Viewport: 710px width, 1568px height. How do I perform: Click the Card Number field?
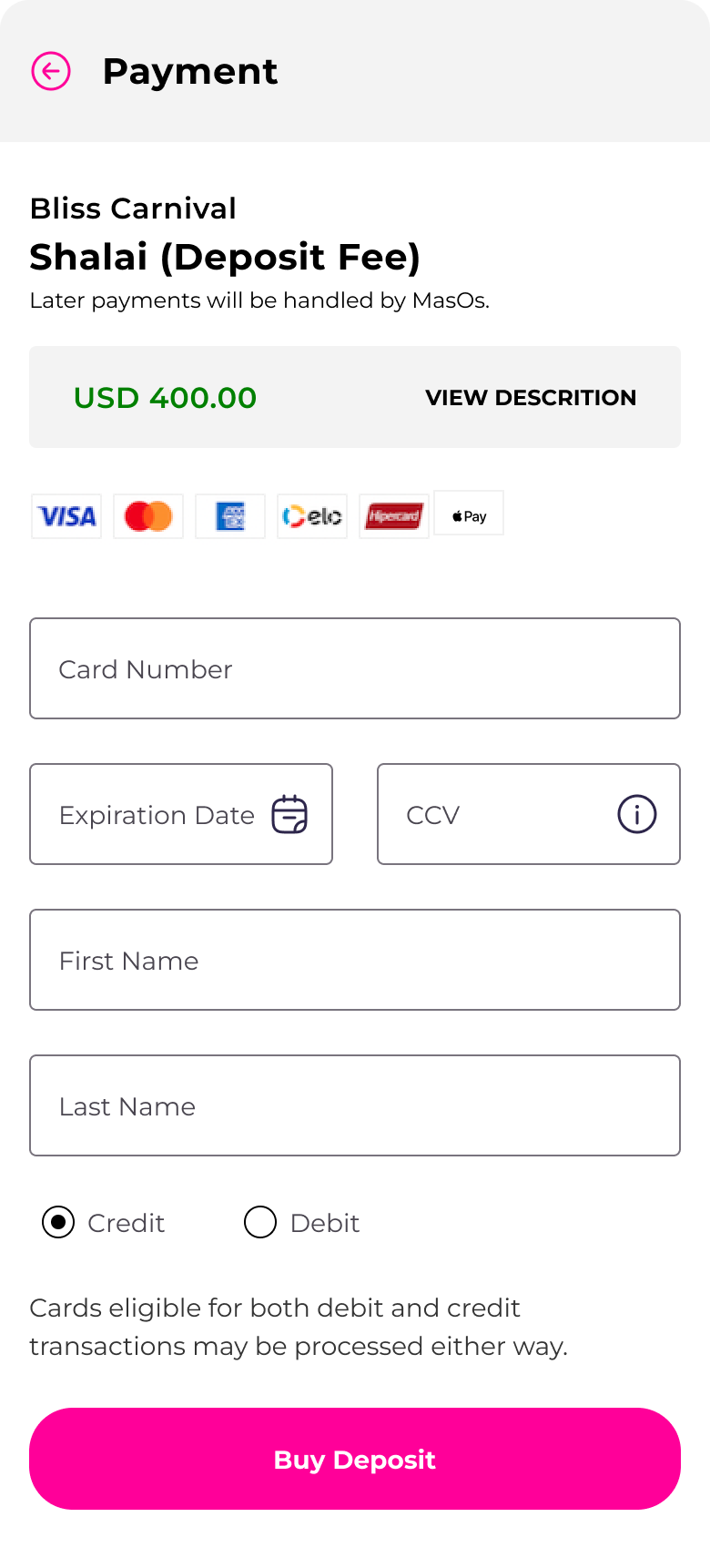(355, 667)
